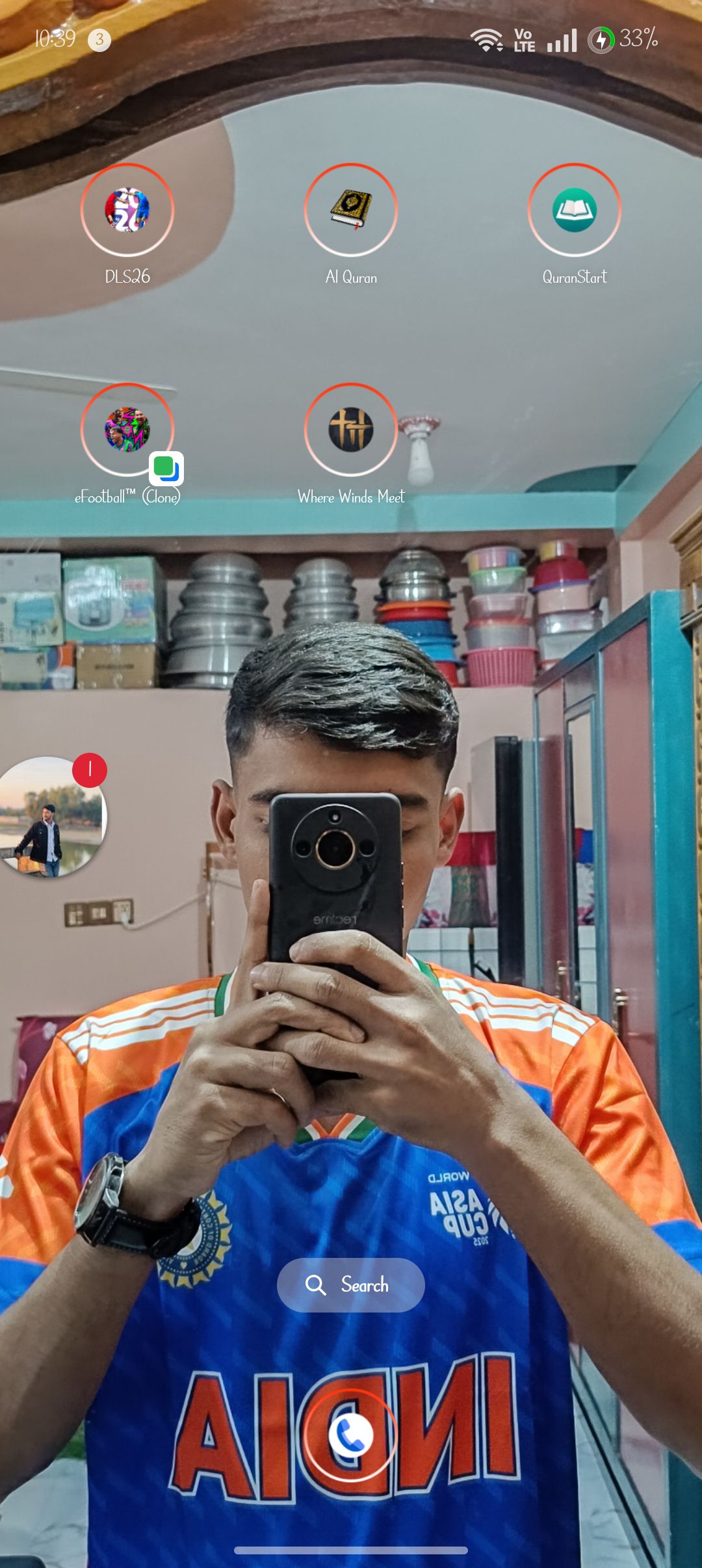
Task: Open the Phone dialer app
Action: tap(351, 1435)
